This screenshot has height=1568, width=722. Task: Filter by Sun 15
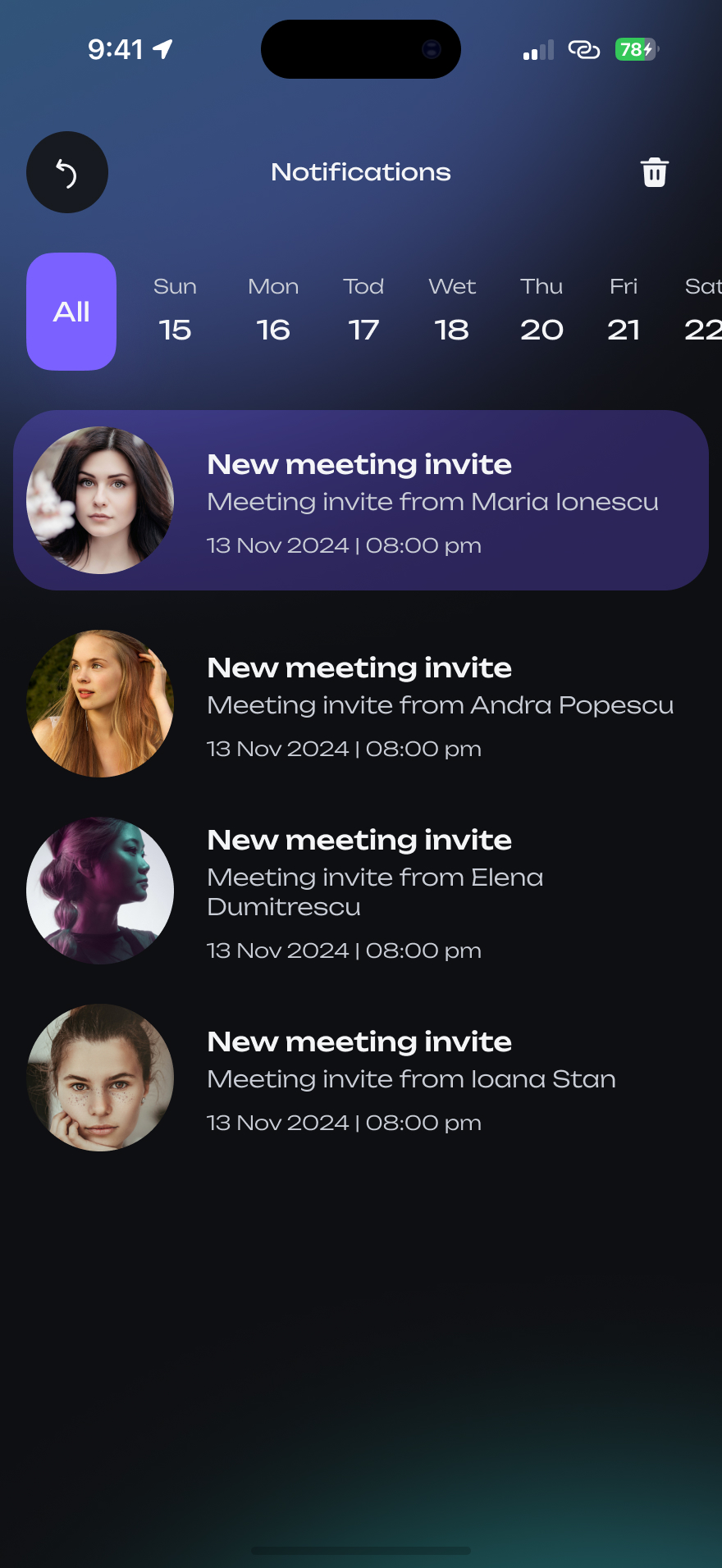point(175,311)
